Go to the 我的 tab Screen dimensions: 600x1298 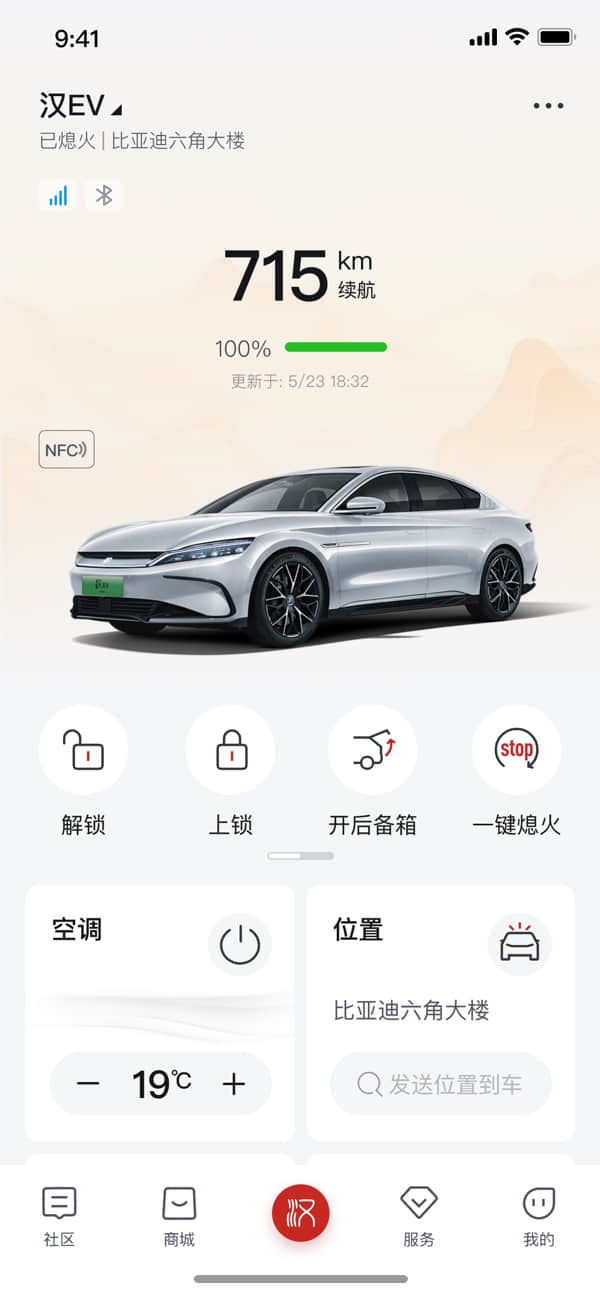coord(538,1217)
